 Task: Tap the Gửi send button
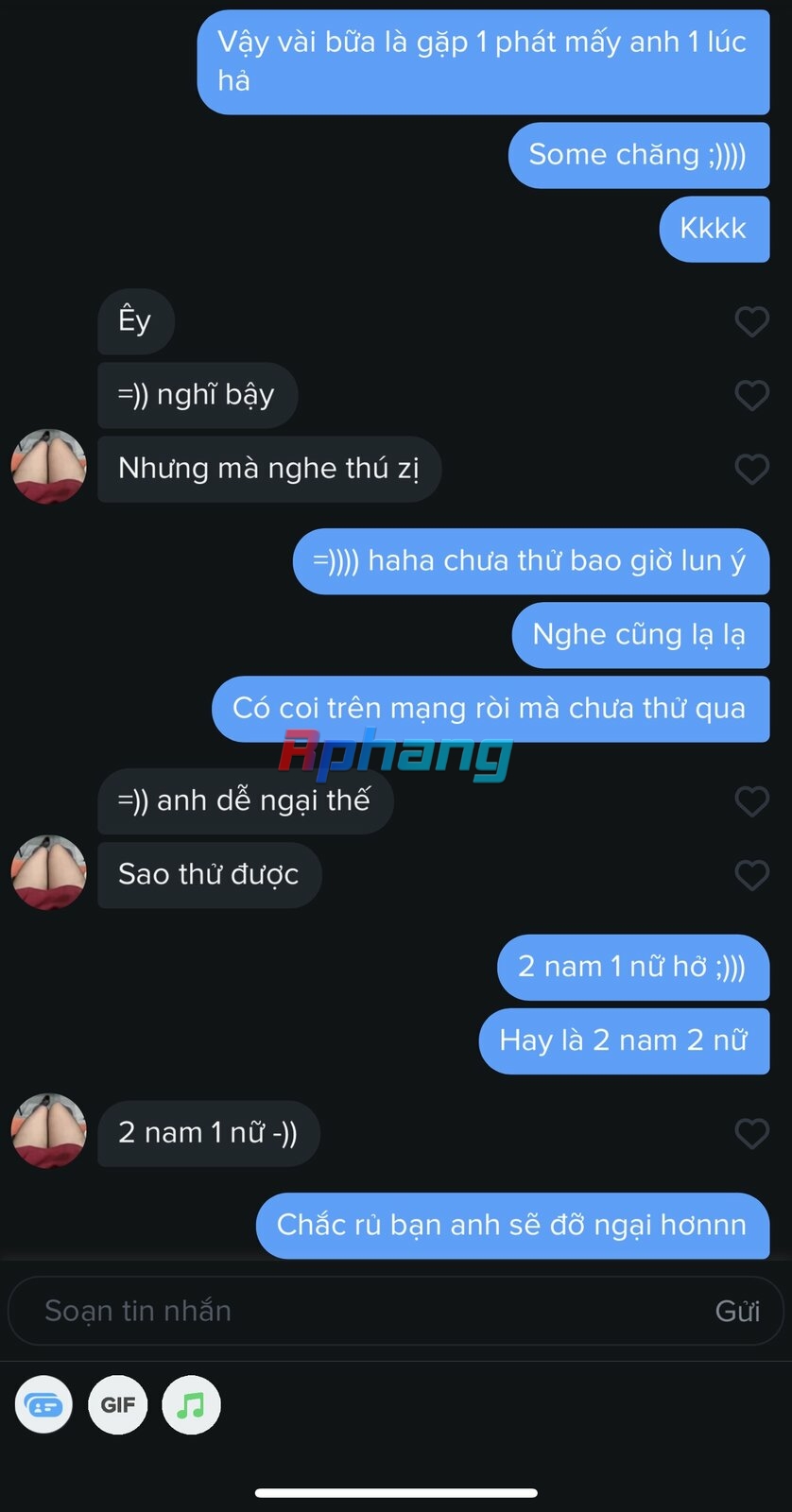coord(737,1311)
